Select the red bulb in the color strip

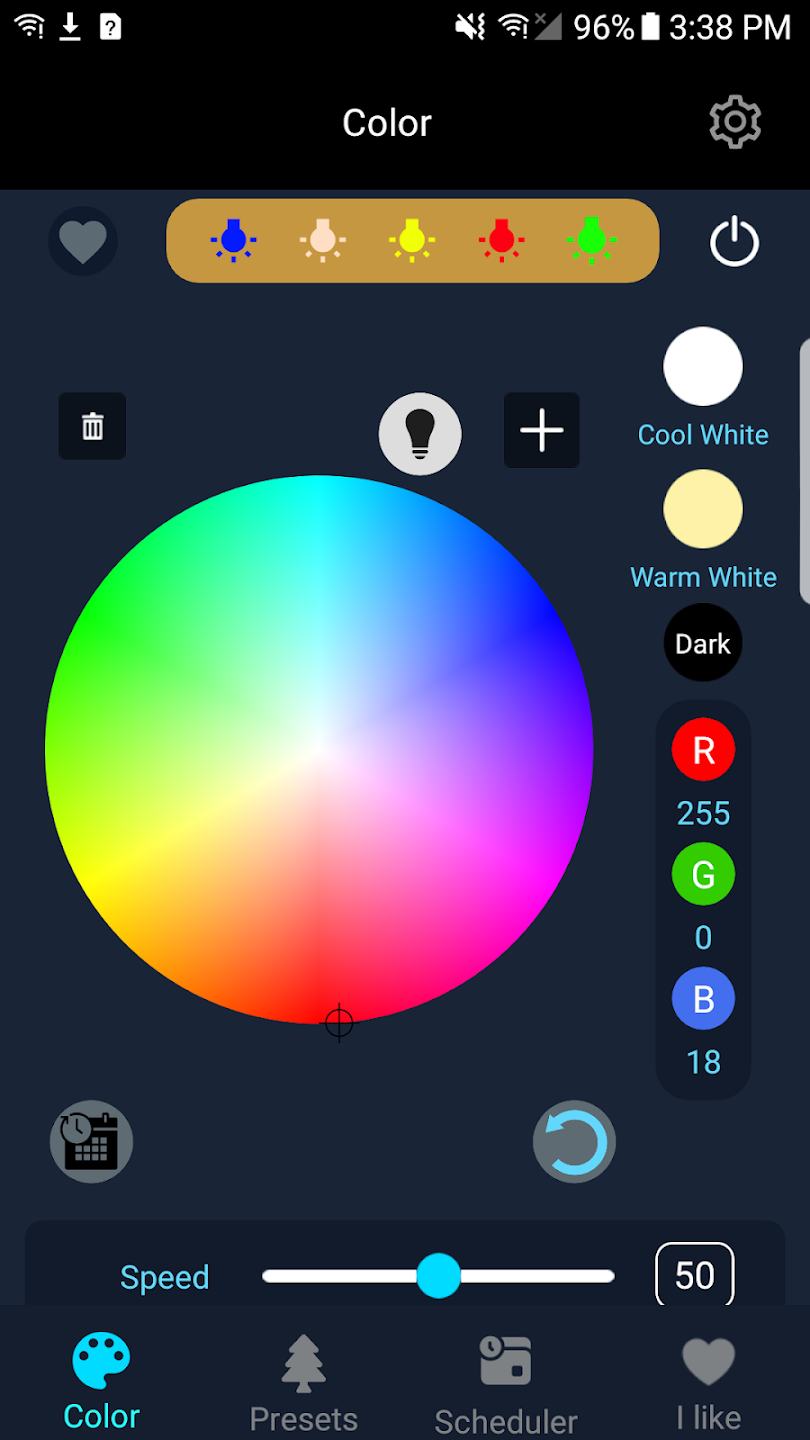click(x=502, y=240)
